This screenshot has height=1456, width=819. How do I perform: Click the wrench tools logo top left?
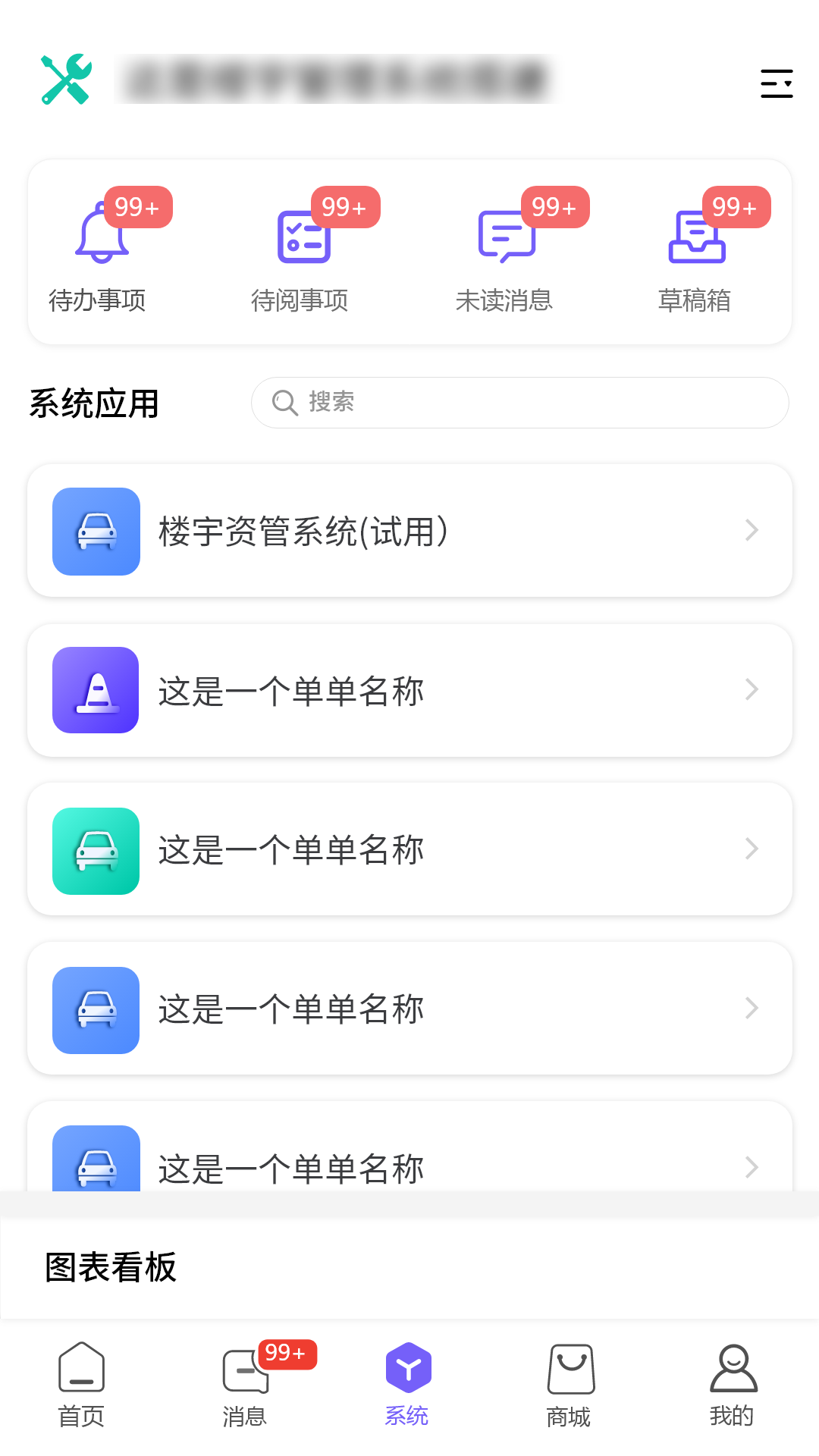pos(65,79)
